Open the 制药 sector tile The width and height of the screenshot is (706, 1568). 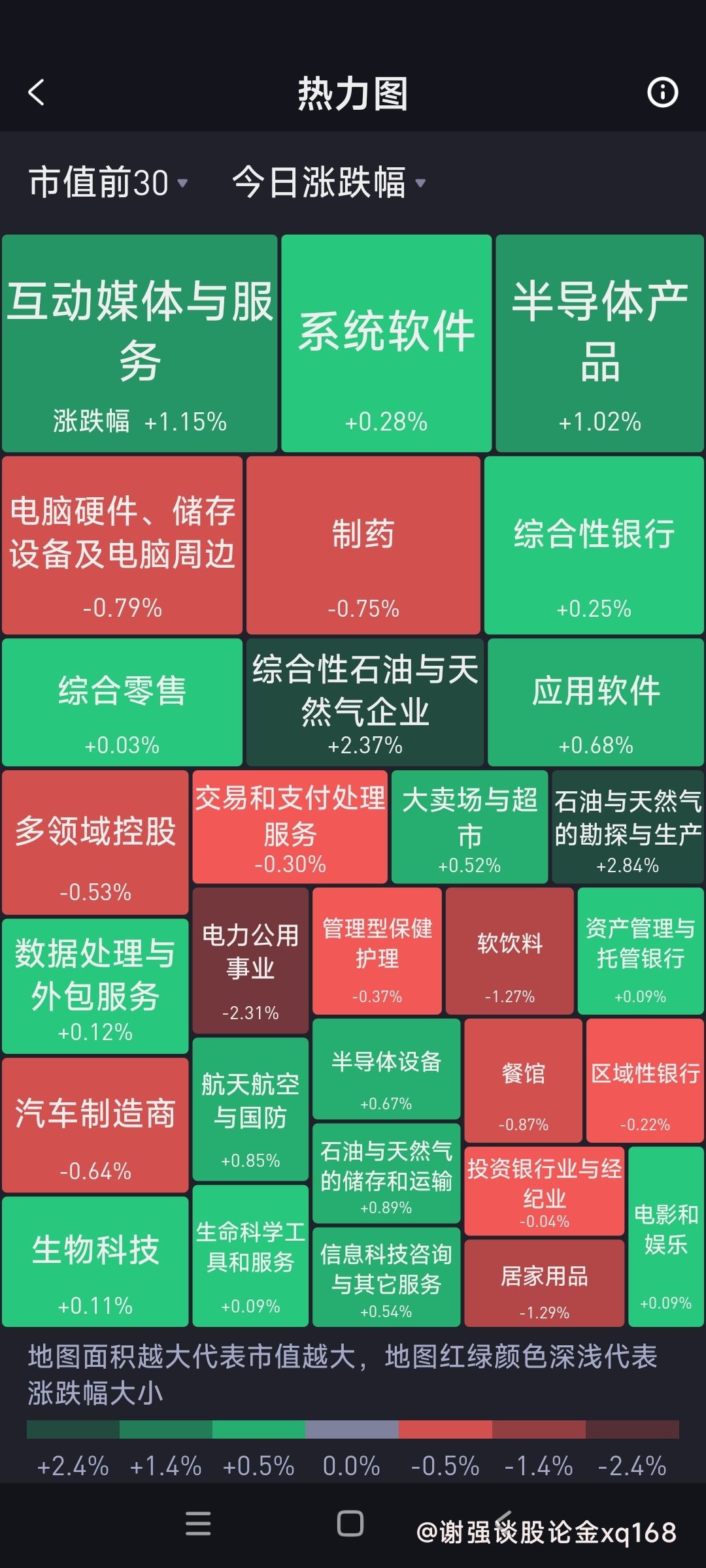pyautogui.click(x=363, y=546)
